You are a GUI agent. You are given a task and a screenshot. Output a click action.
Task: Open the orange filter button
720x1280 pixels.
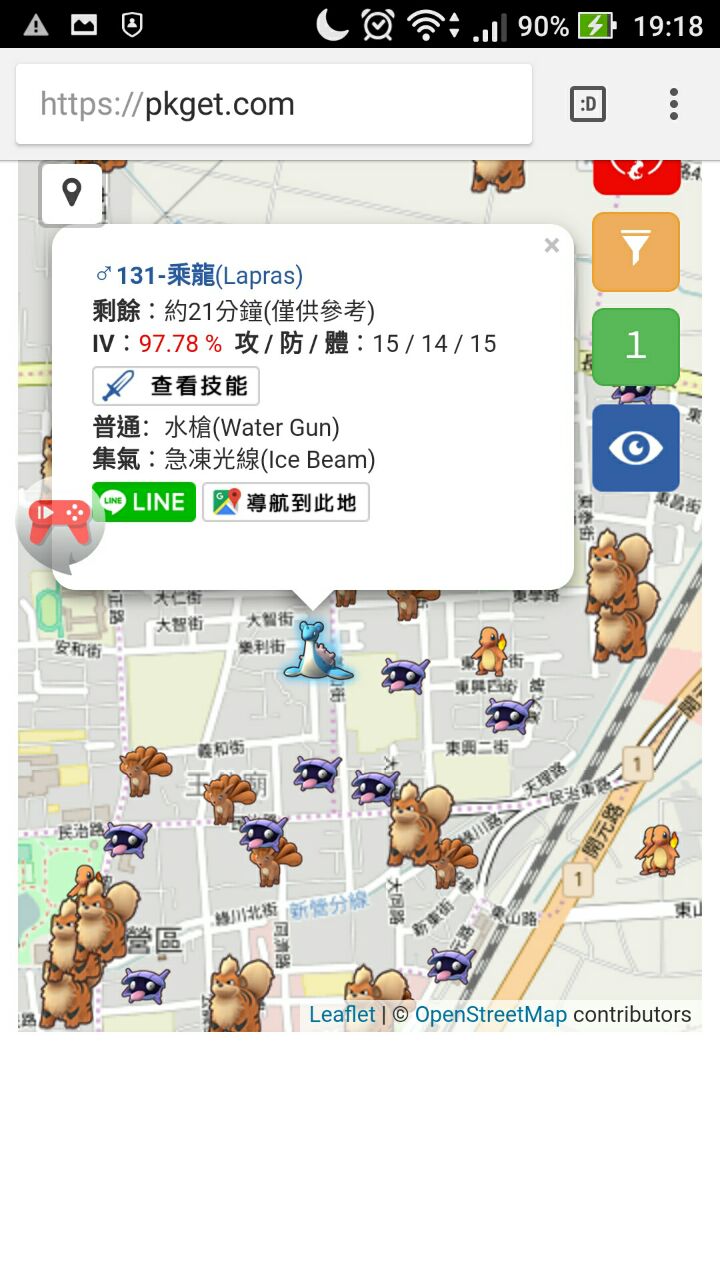[x=636, y=251]
